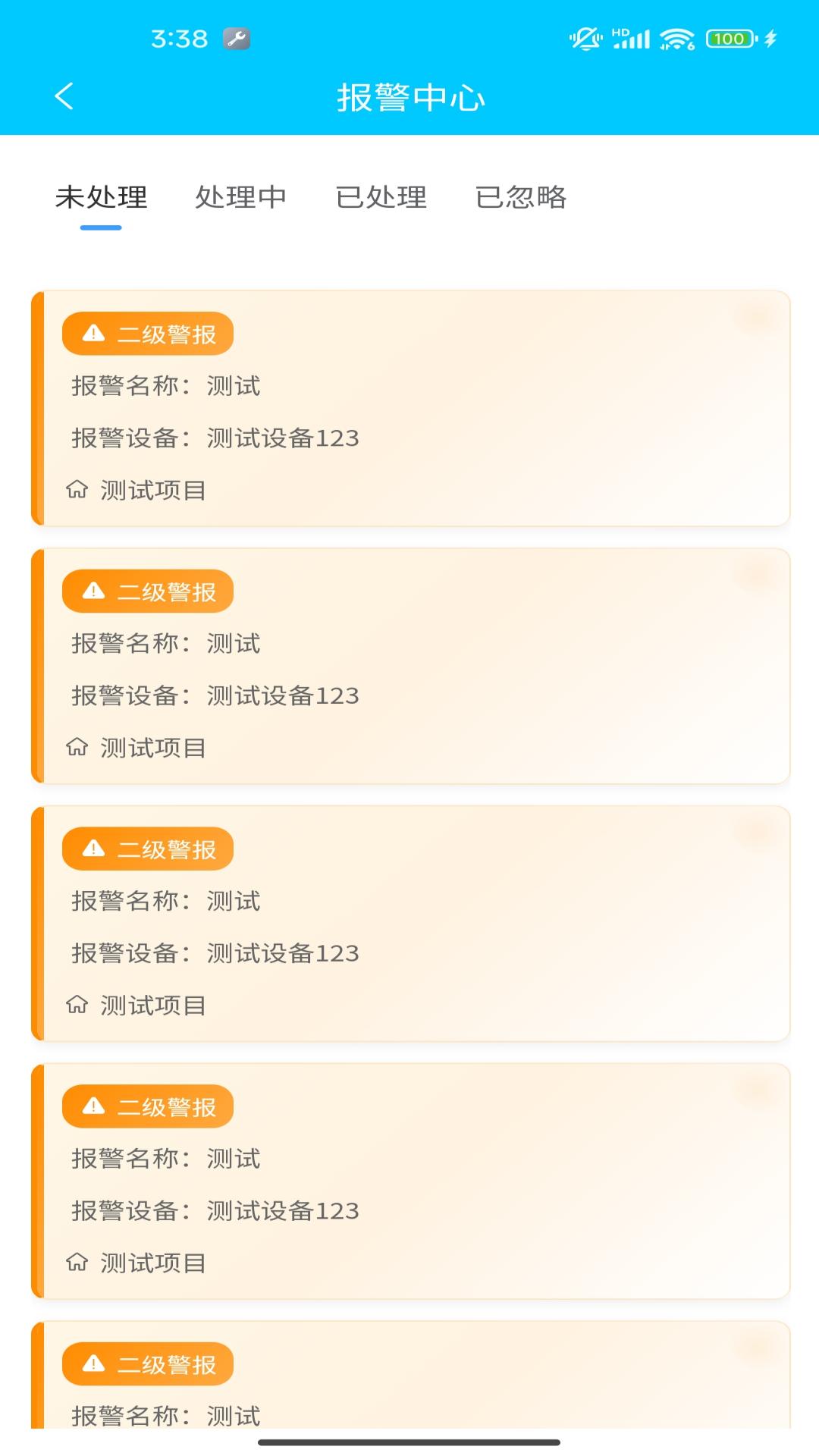
Task: Tap the 二级警报 badge on the first card
Action: tap(148, 333)
